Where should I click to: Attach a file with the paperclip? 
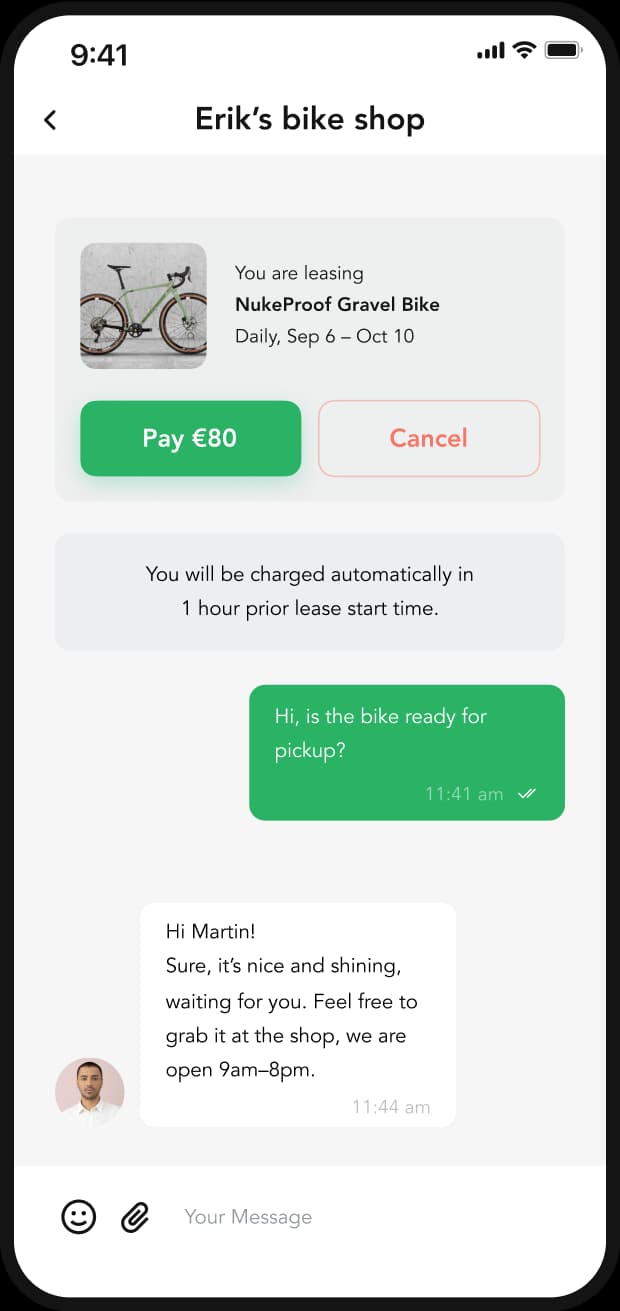(x=135, y=1217)
